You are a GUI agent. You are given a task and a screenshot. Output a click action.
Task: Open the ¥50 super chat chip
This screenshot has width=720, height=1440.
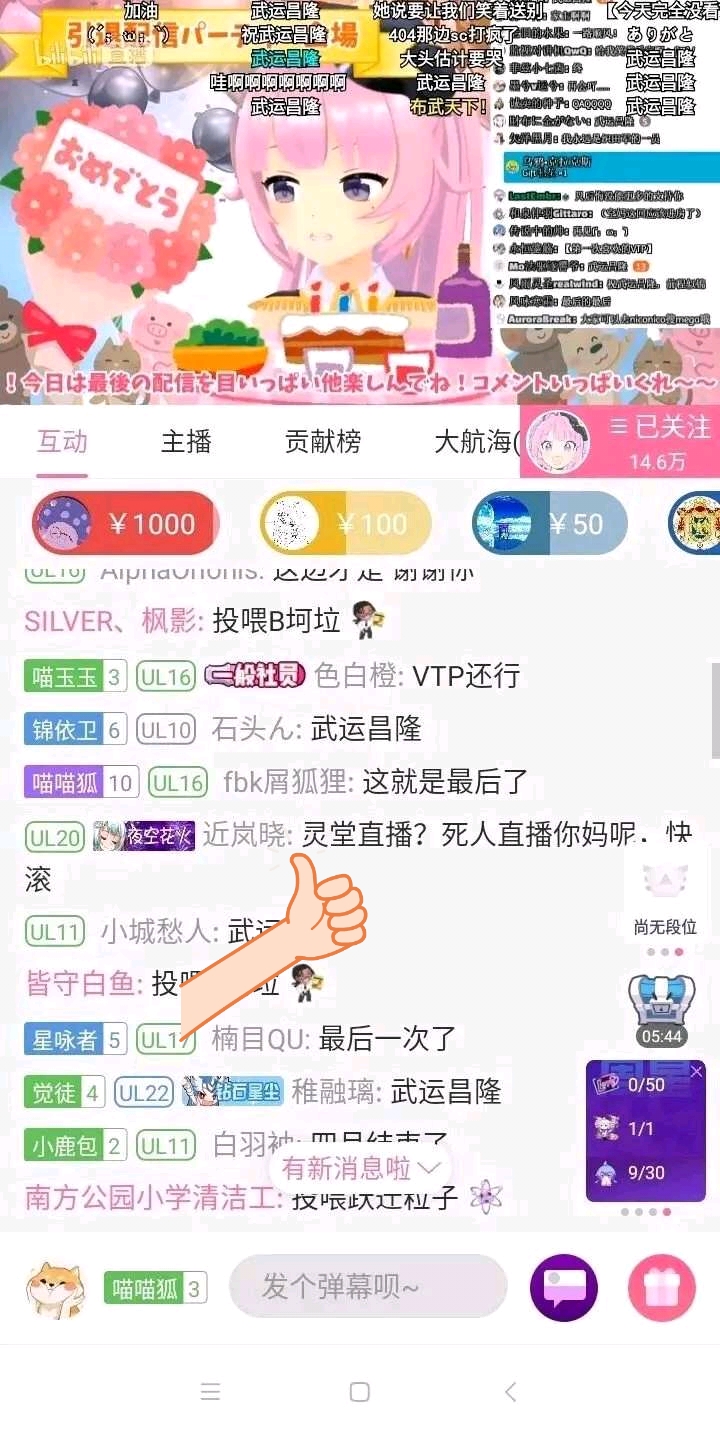(550, 523)
